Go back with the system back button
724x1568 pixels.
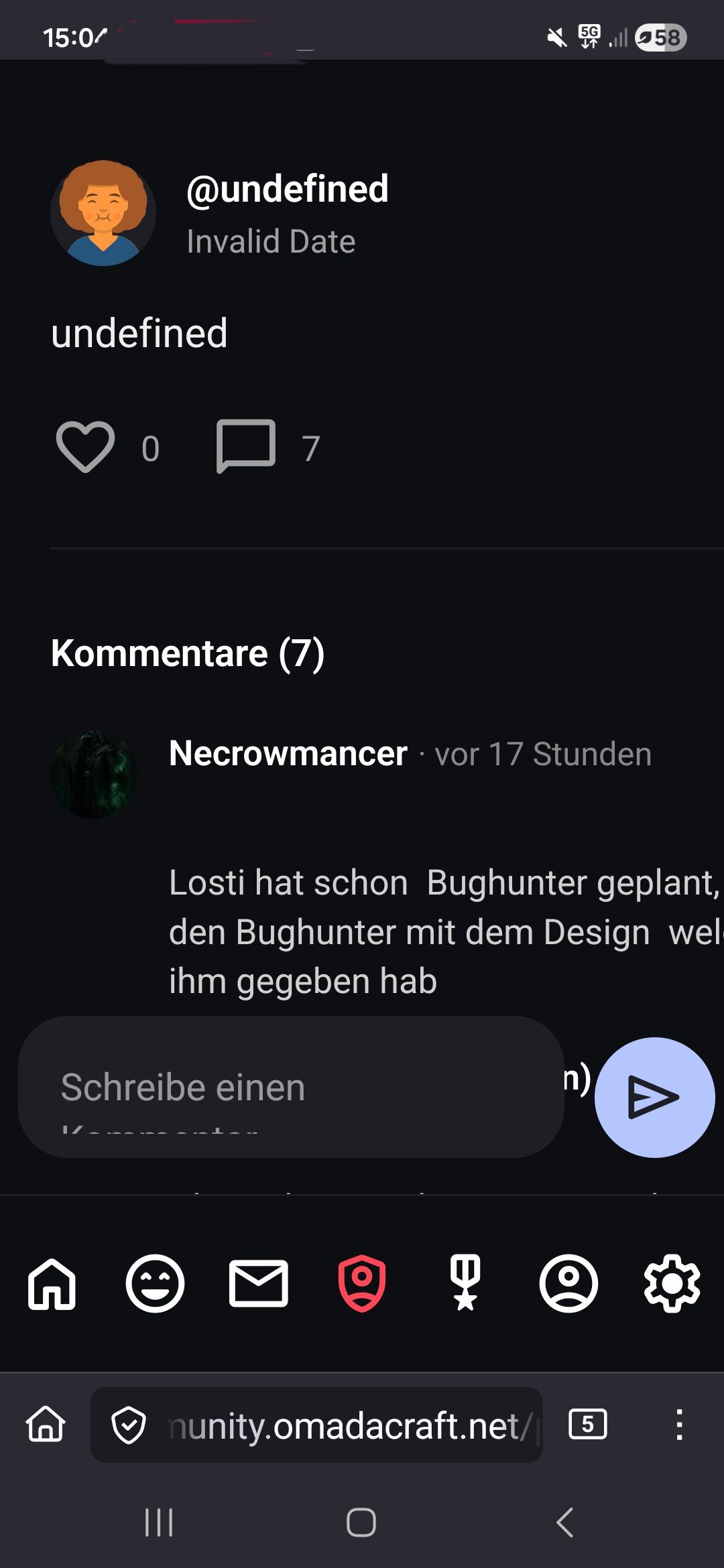565,1522
